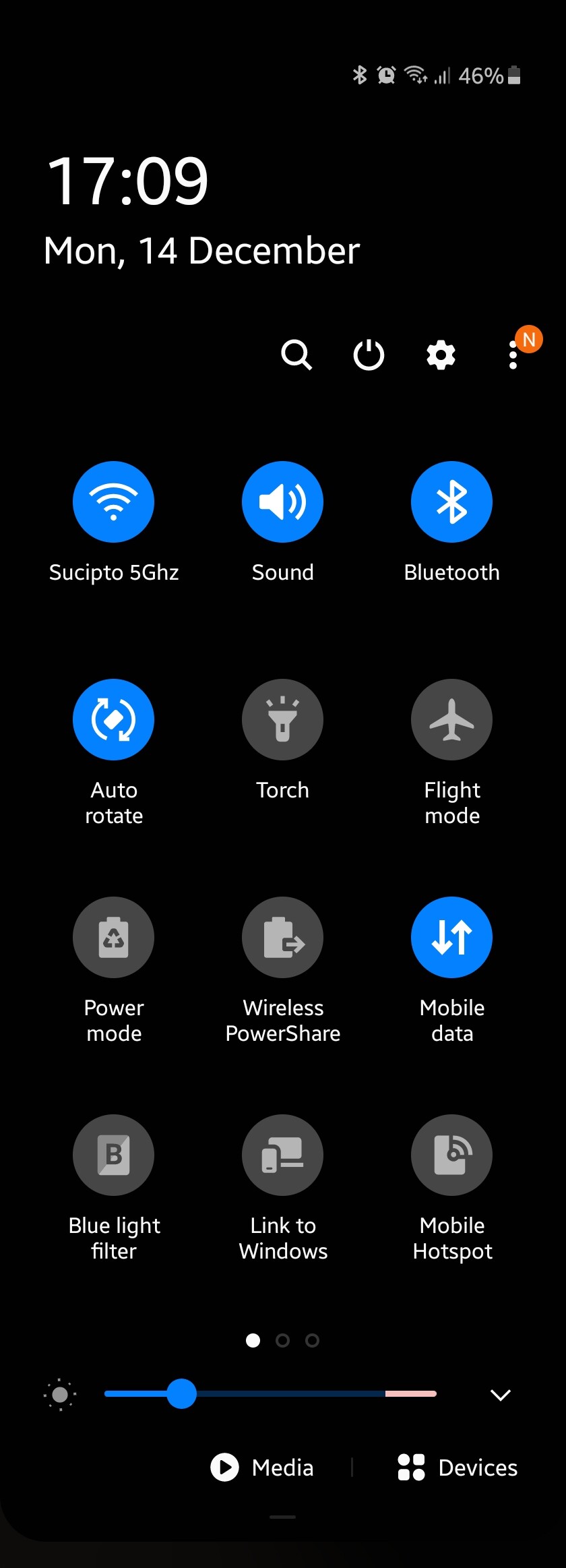566x1568 pixels.
Task: Switch on the Torch
Action: tap(282, 720)
